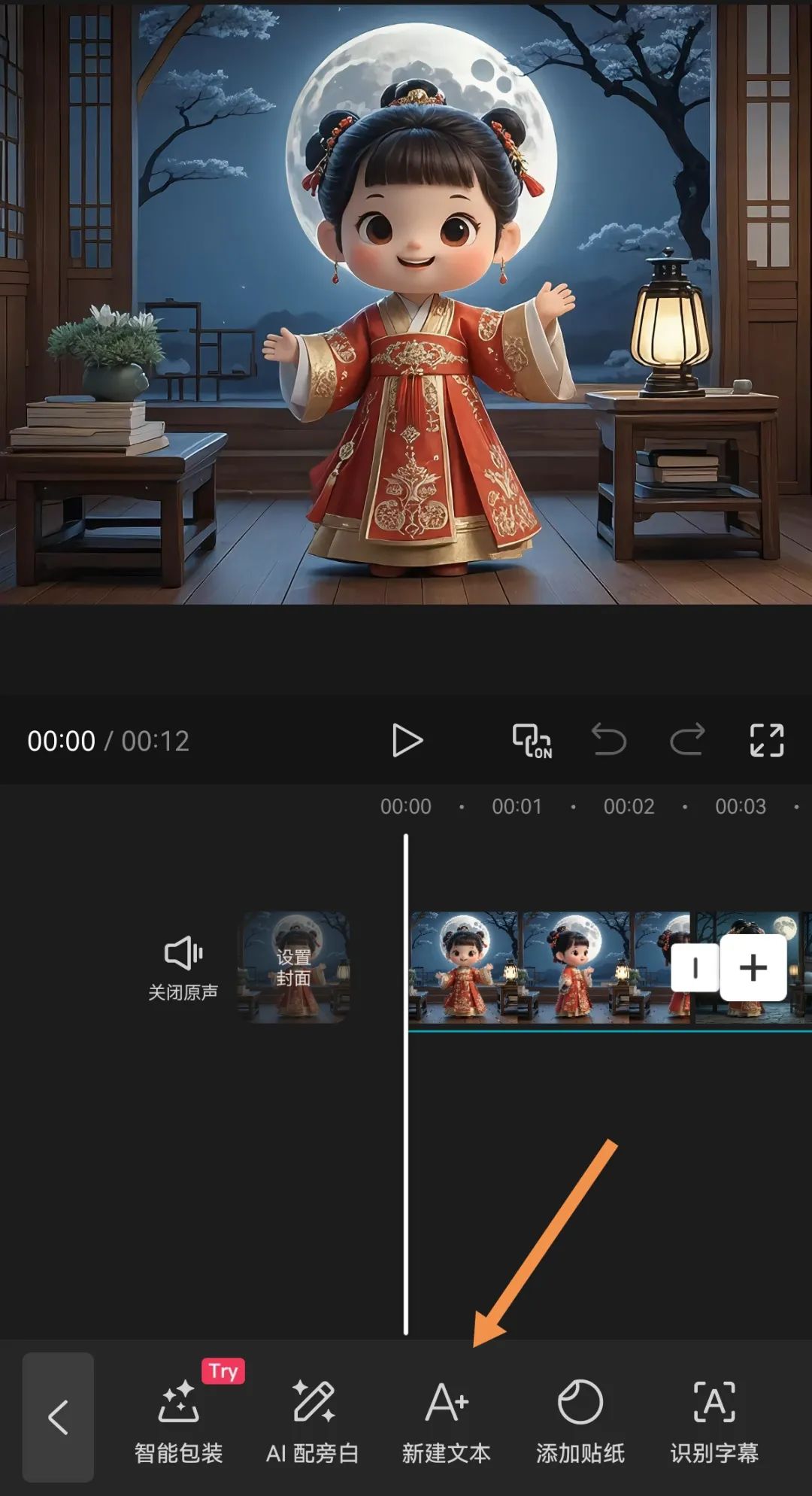The width and height of the screenshot is (812, 1496).
Task: Tap the transition marker between clips
Action: (x=695, y=968)
